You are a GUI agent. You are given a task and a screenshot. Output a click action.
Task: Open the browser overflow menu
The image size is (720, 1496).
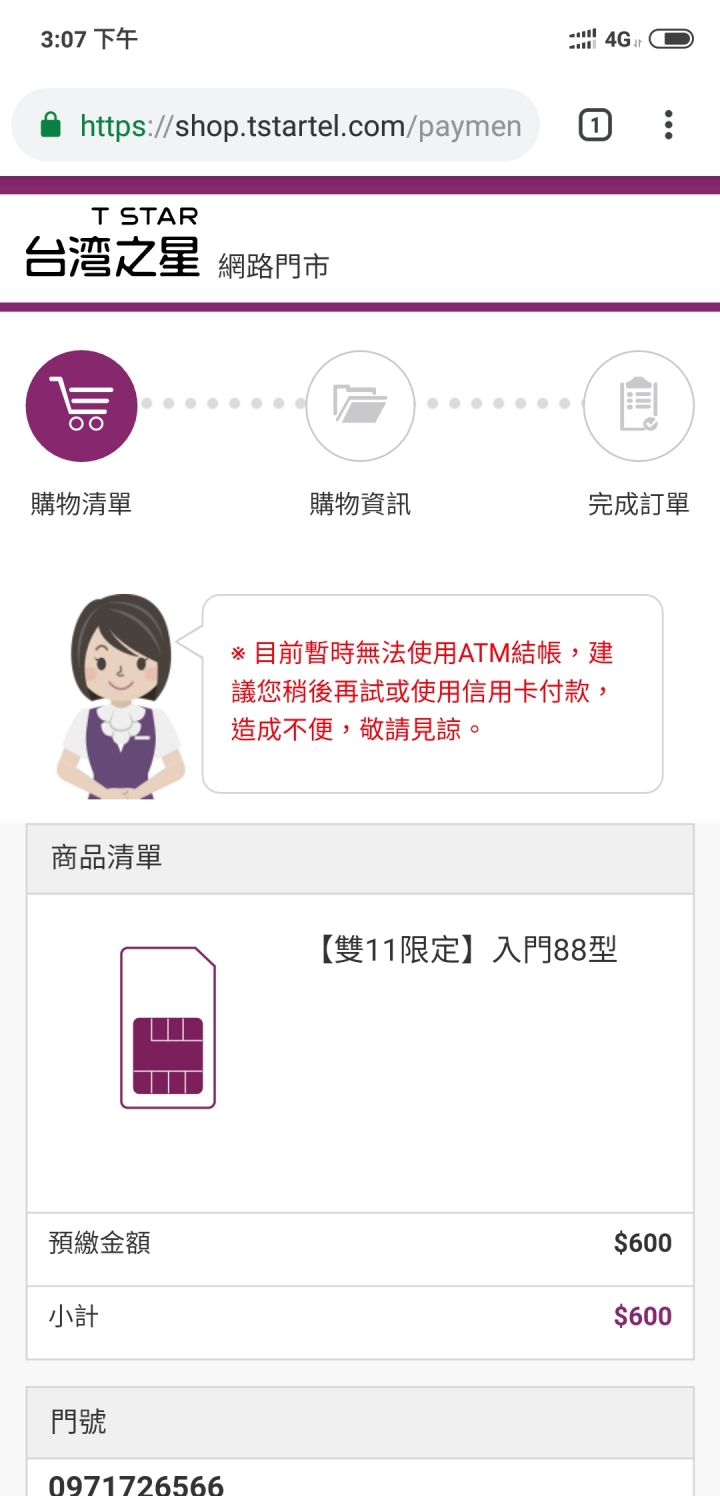tap(668, 125)
